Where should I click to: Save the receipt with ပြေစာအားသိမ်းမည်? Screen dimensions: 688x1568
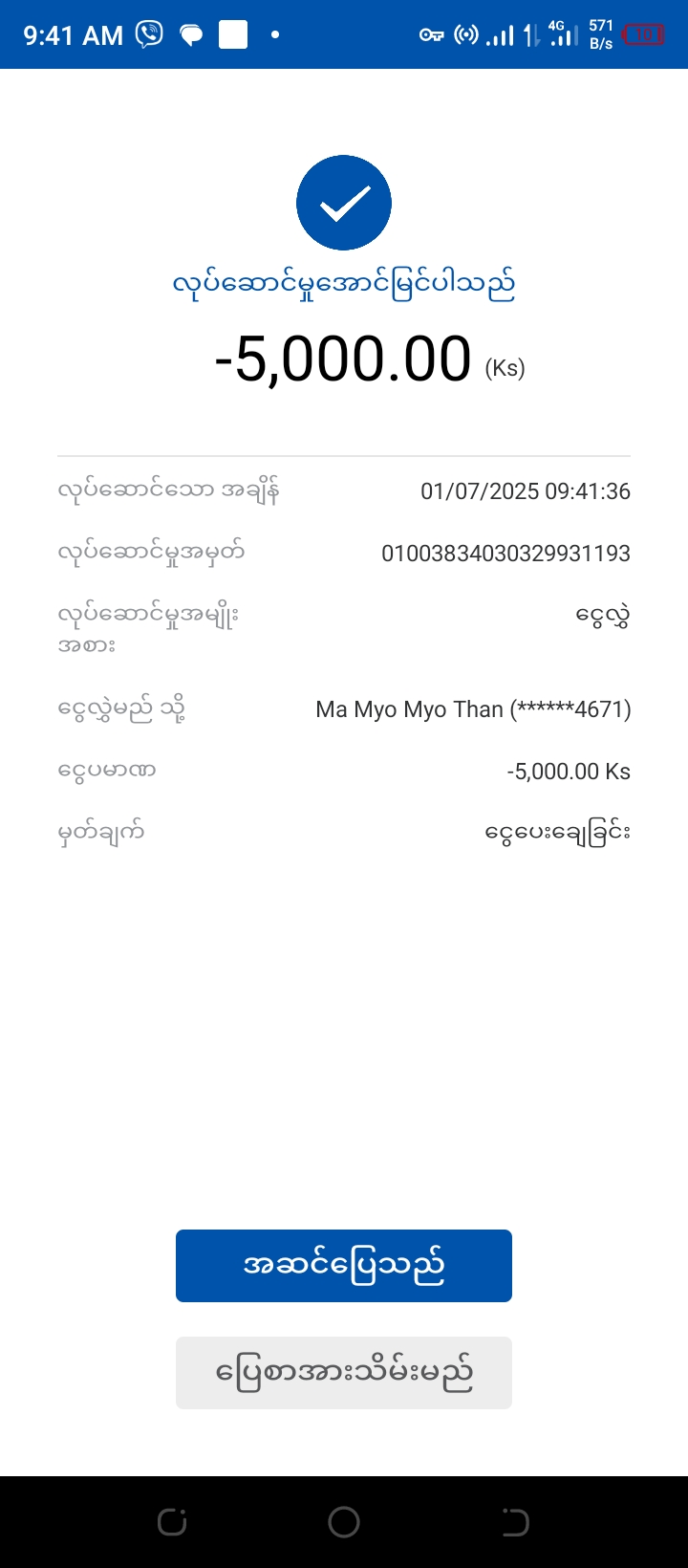[x=344, y=1372]
